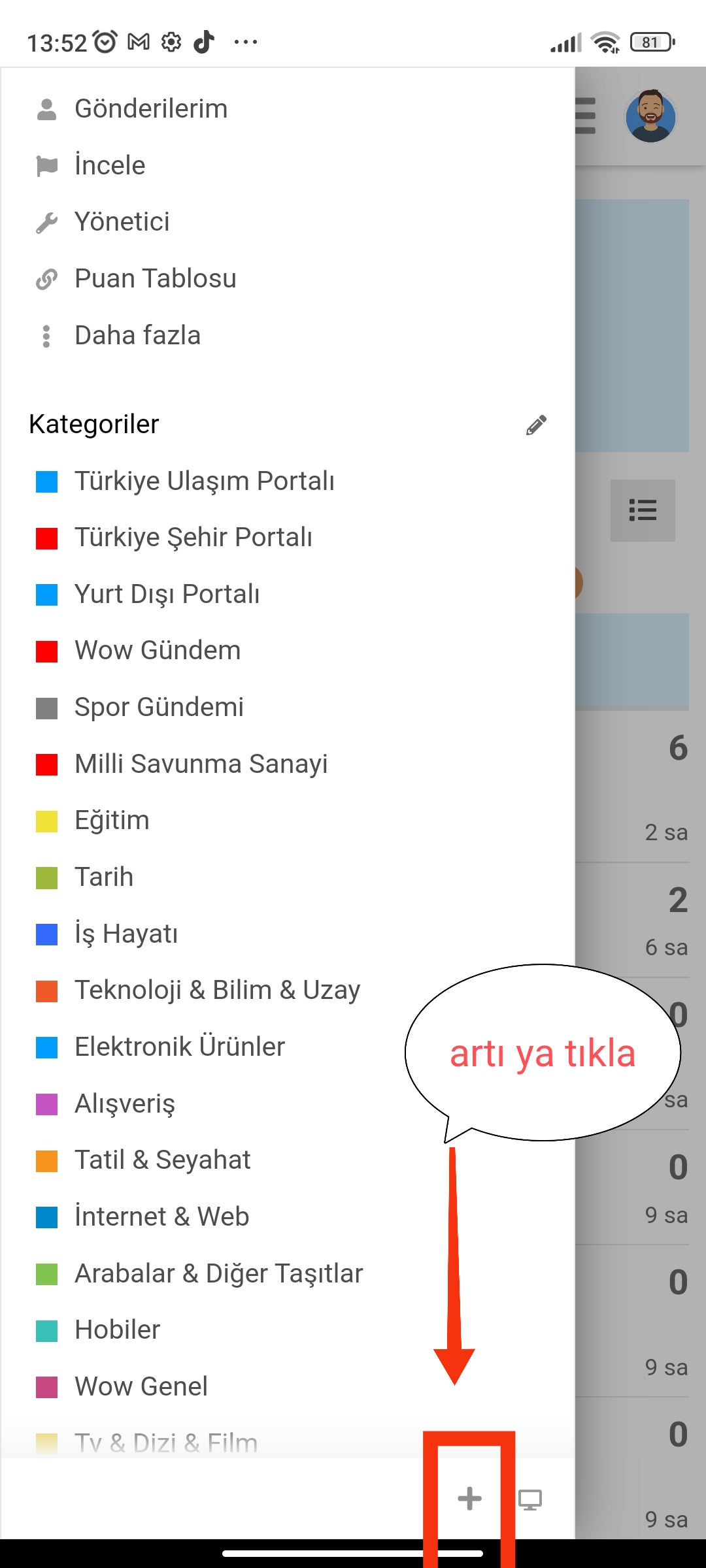
Task: Open Wow Gündem category
Action: pyautogui.click(x=157, y=651)
